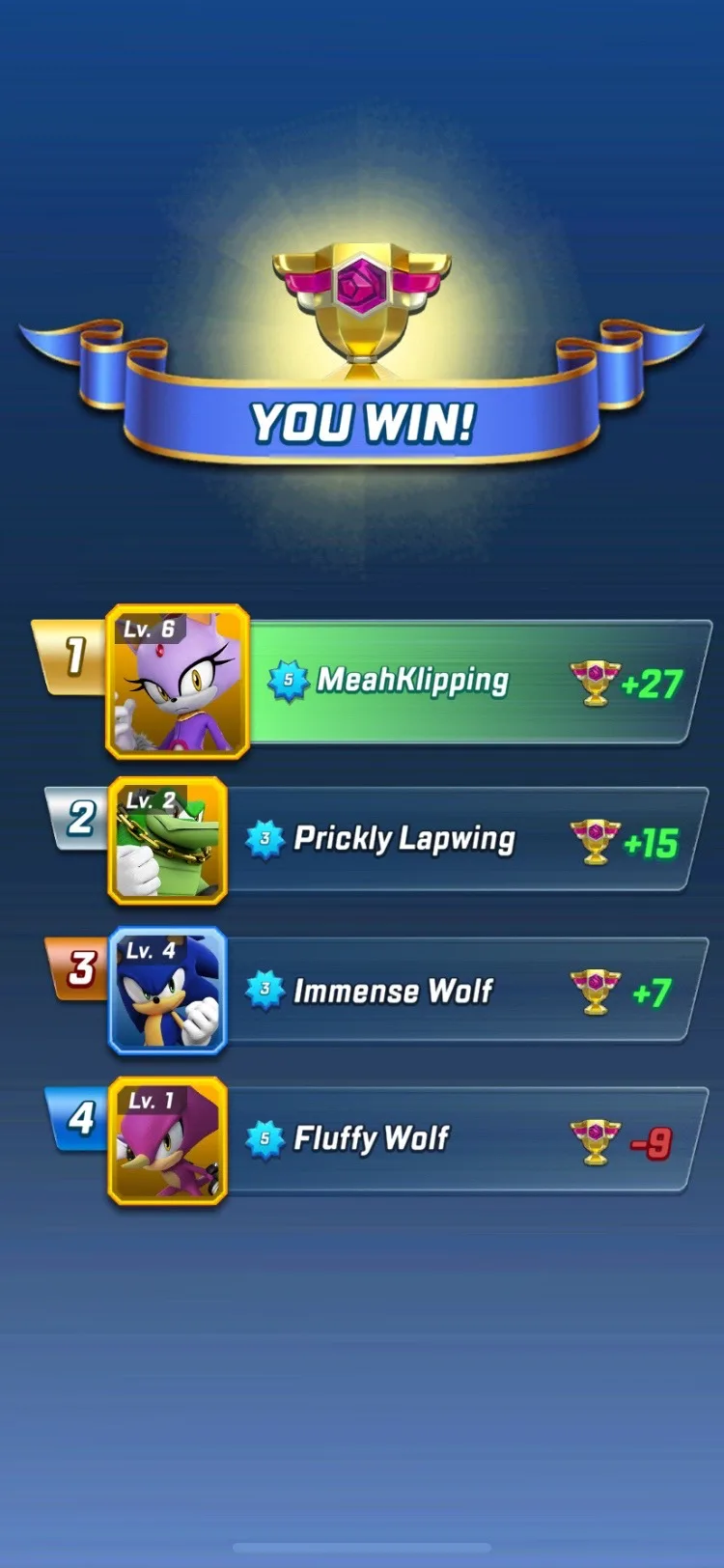View Immense Wolf's third-place row

(x=378, y=991)
